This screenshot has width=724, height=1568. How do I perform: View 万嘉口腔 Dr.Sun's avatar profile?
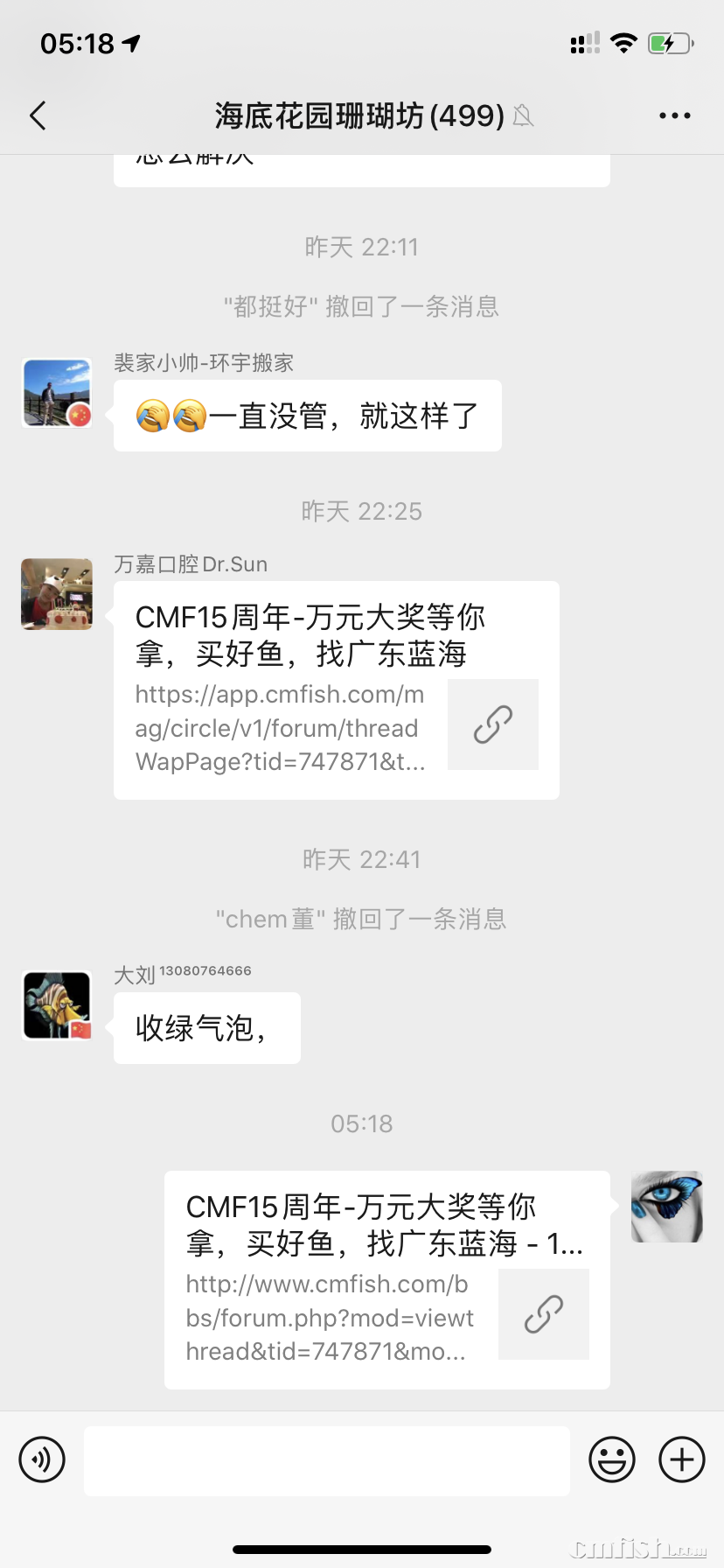coord(57,594)
